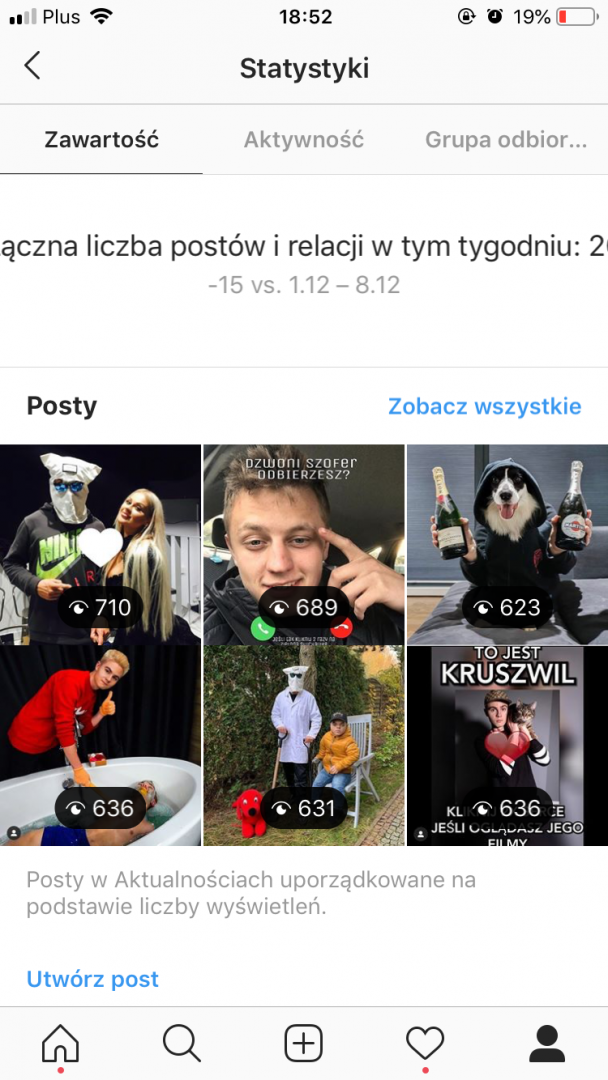Open the selfie post with 689 views

pos(304,543)
